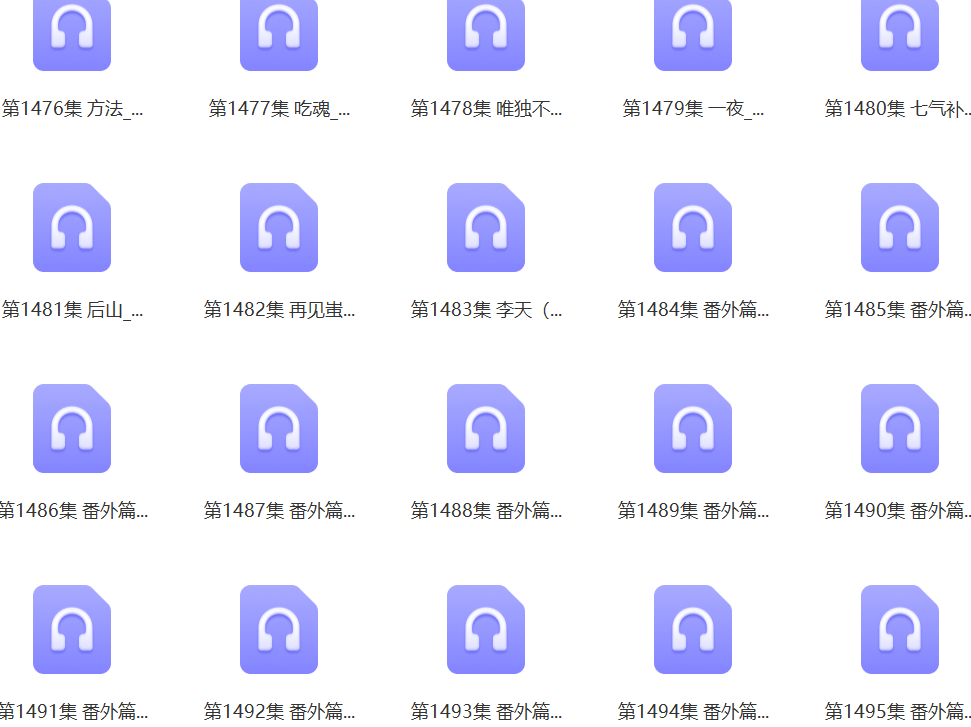Select the 第1485集 番外篇 file
Image resolution: width=971 pixels, height=727 pixels.
pos(900,228)
